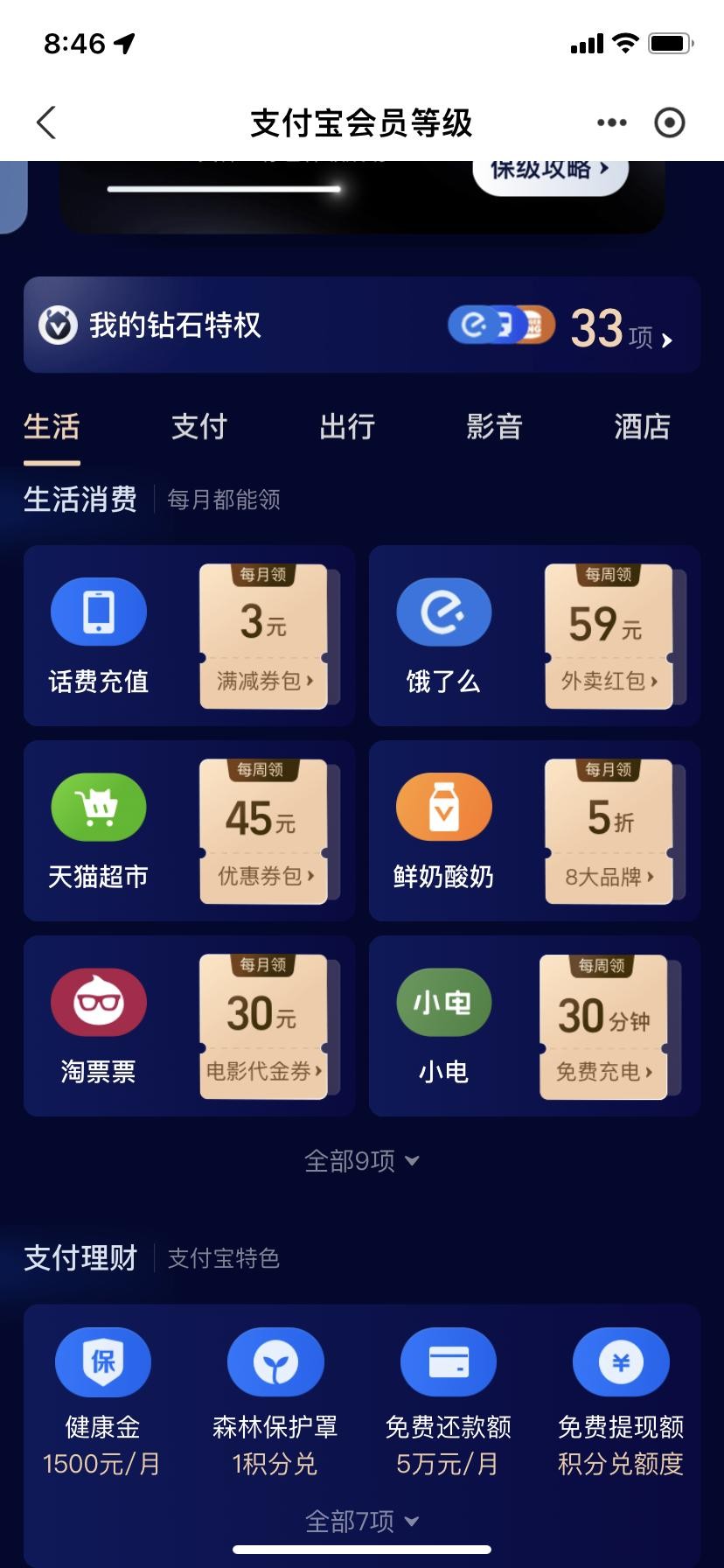Open the three-dot more options menu
Image resolution: width=724 pixels, height=1568 pixels.
(x=611, y=122)
